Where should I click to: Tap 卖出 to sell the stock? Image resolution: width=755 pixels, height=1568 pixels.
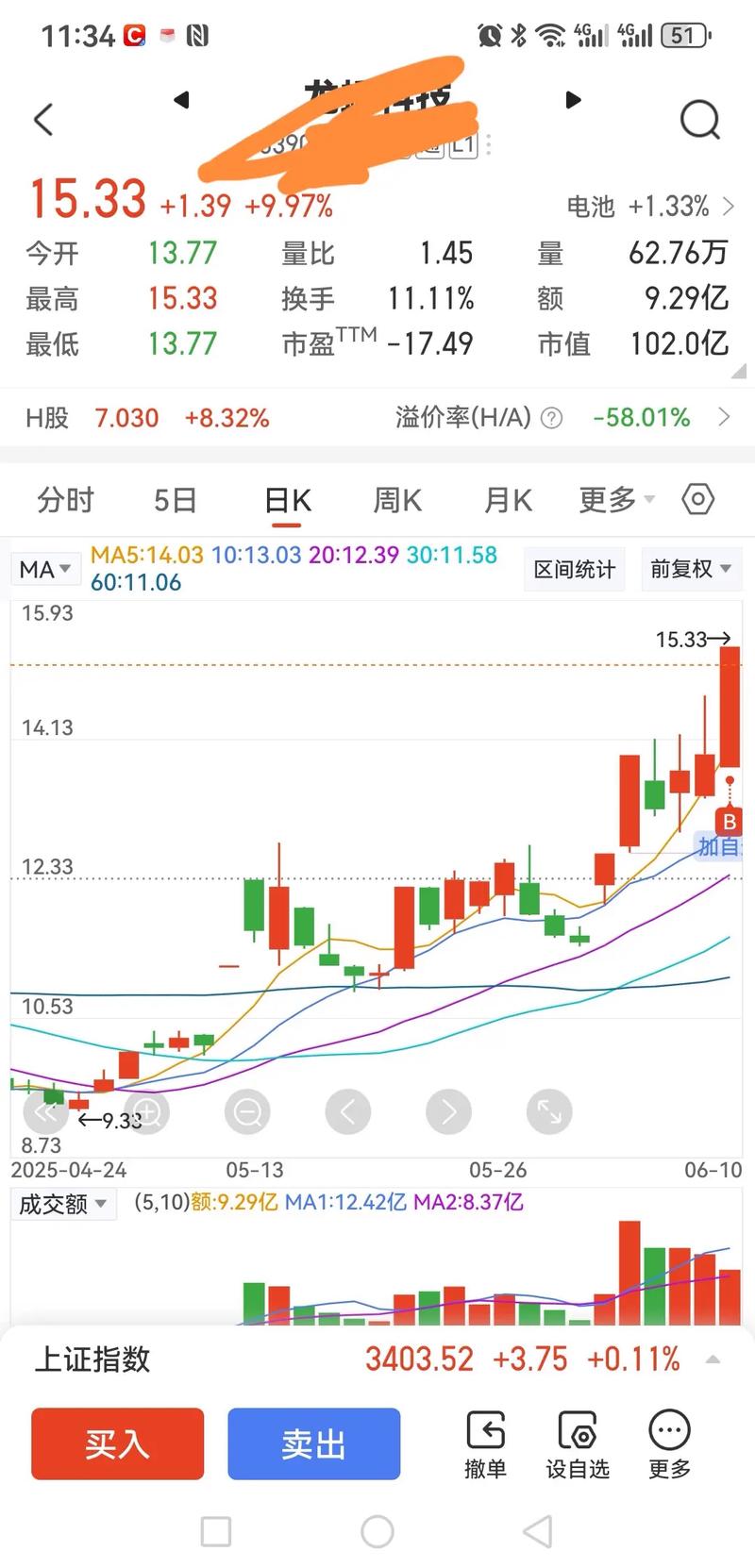pyautogui.click(x=313, y=1444)
